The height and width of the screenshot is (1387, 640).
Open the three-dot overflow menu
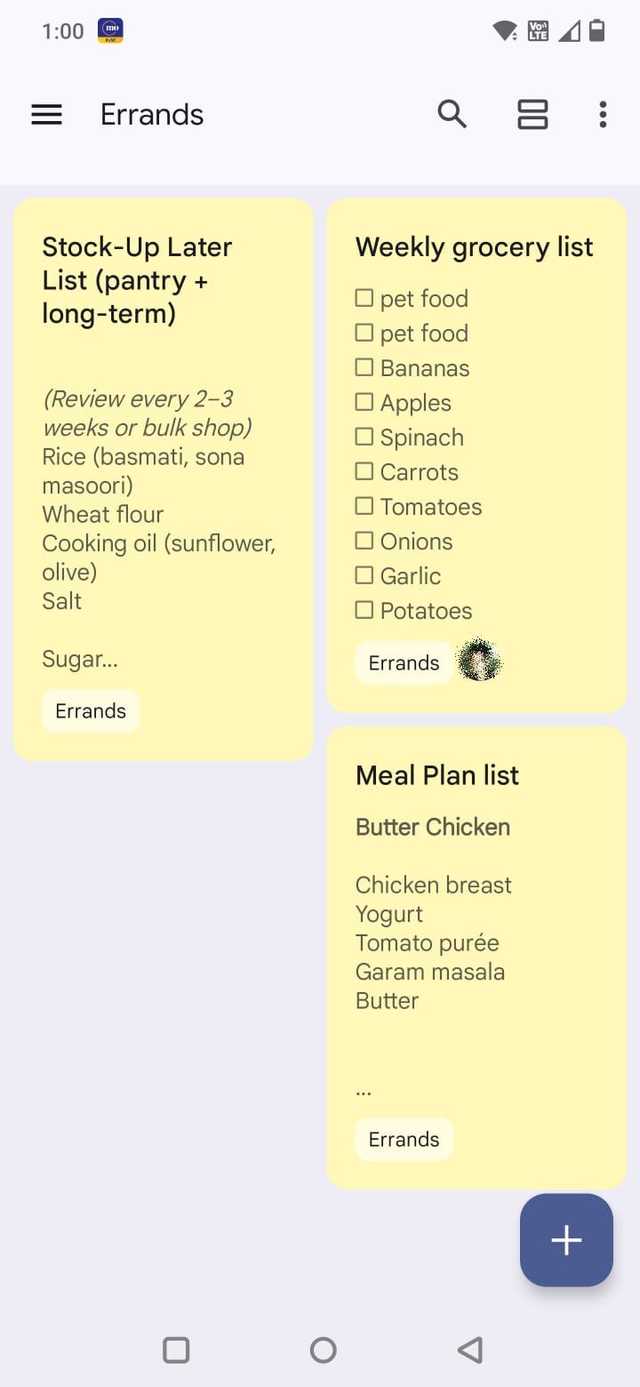602,115
